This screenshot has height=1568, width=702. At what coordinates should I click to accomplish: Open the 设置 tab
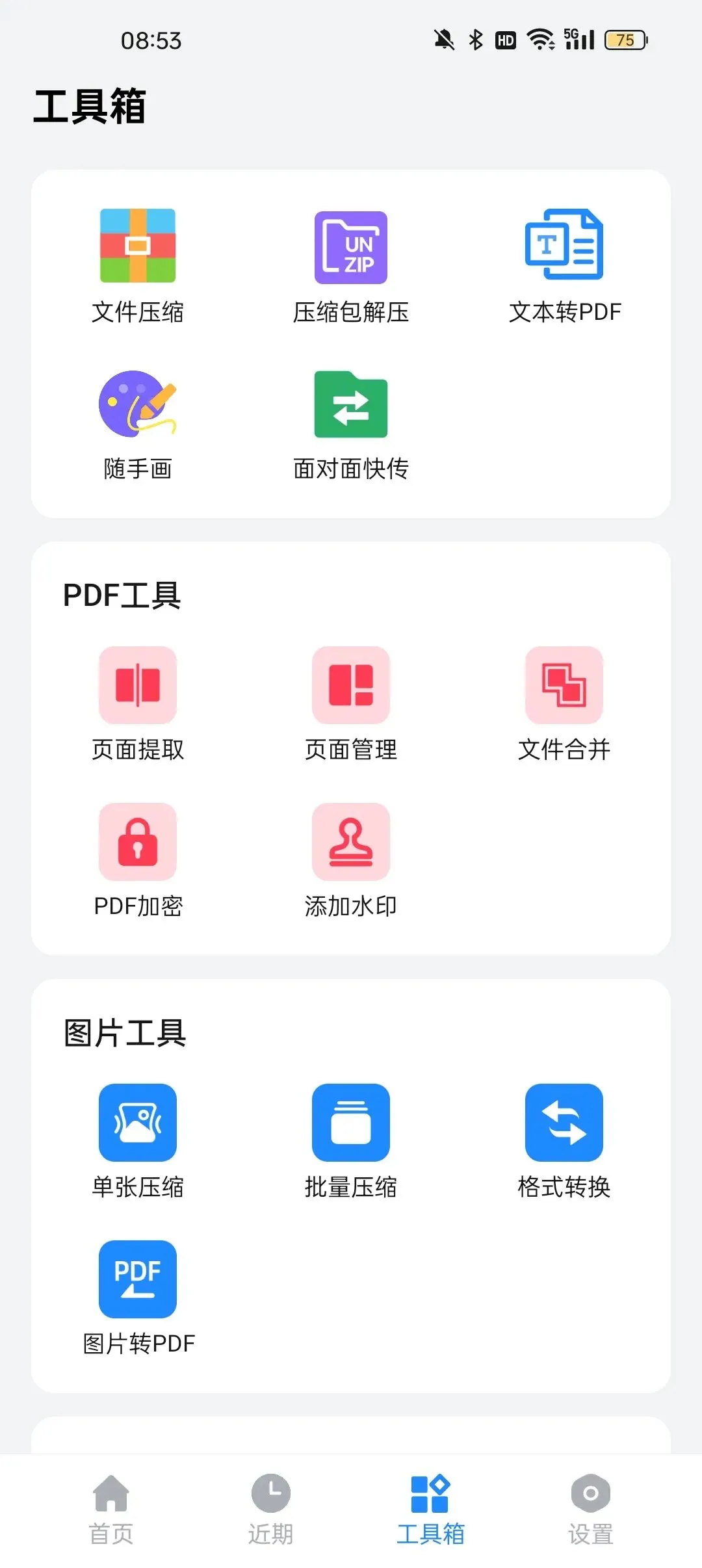590,1508
